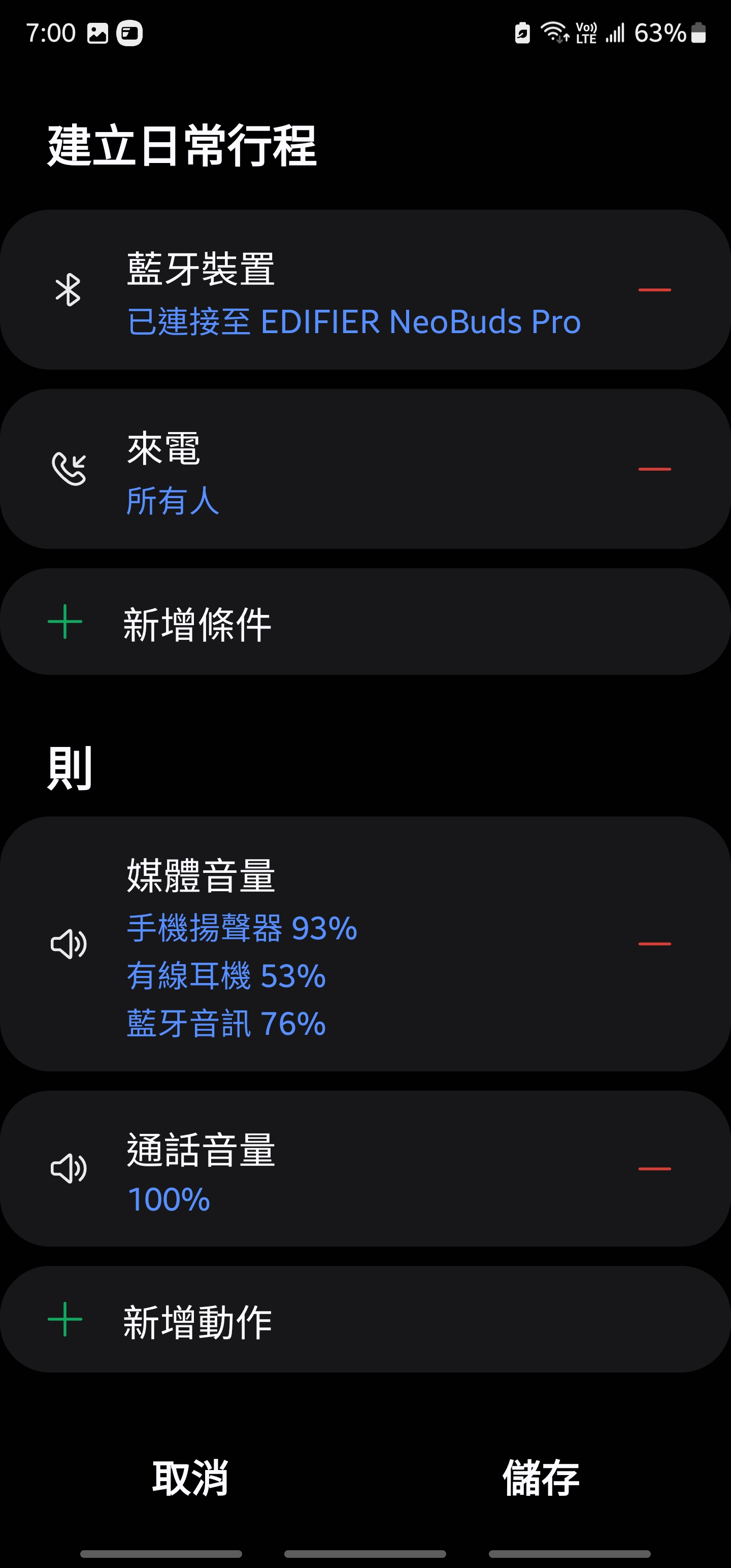Edit the 媒體音量 action
Viewport: 731px width, 1568px height.
pyautogui.click(x=365, y=944)
